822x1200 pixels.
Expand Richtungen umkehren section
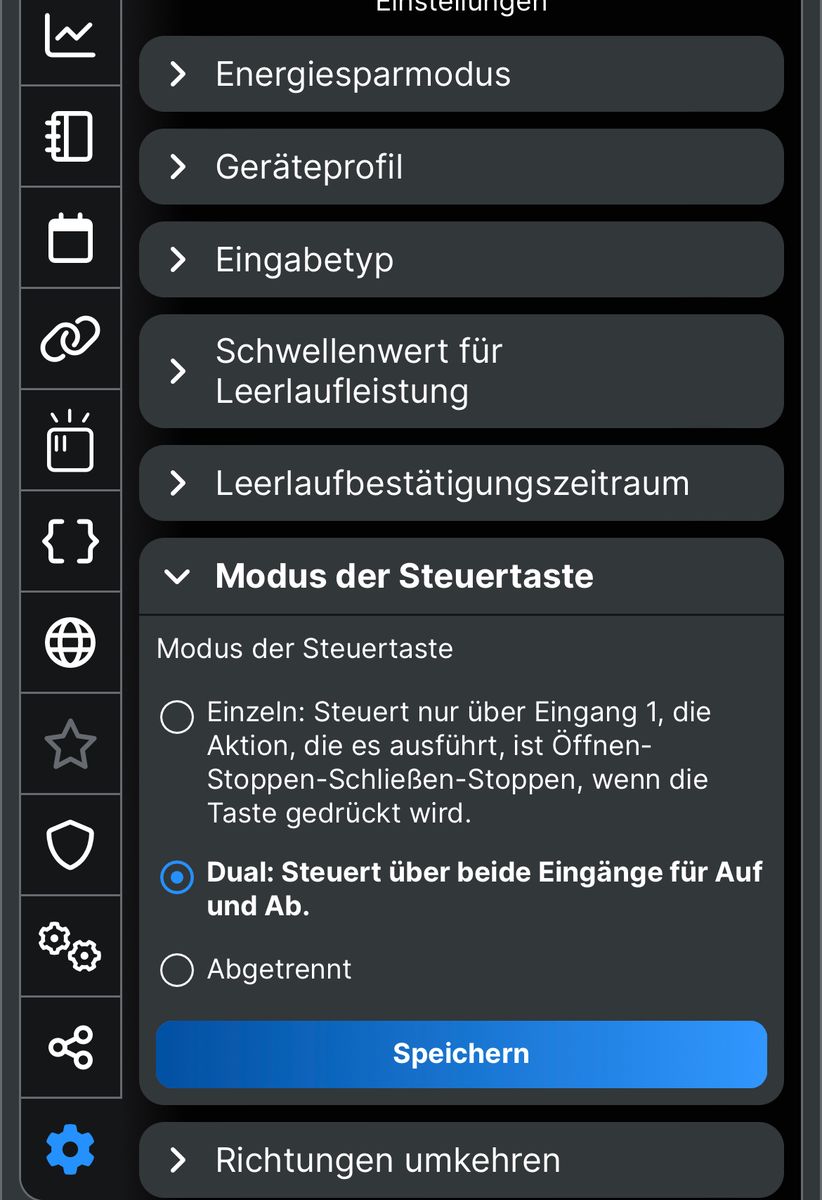460,1160
